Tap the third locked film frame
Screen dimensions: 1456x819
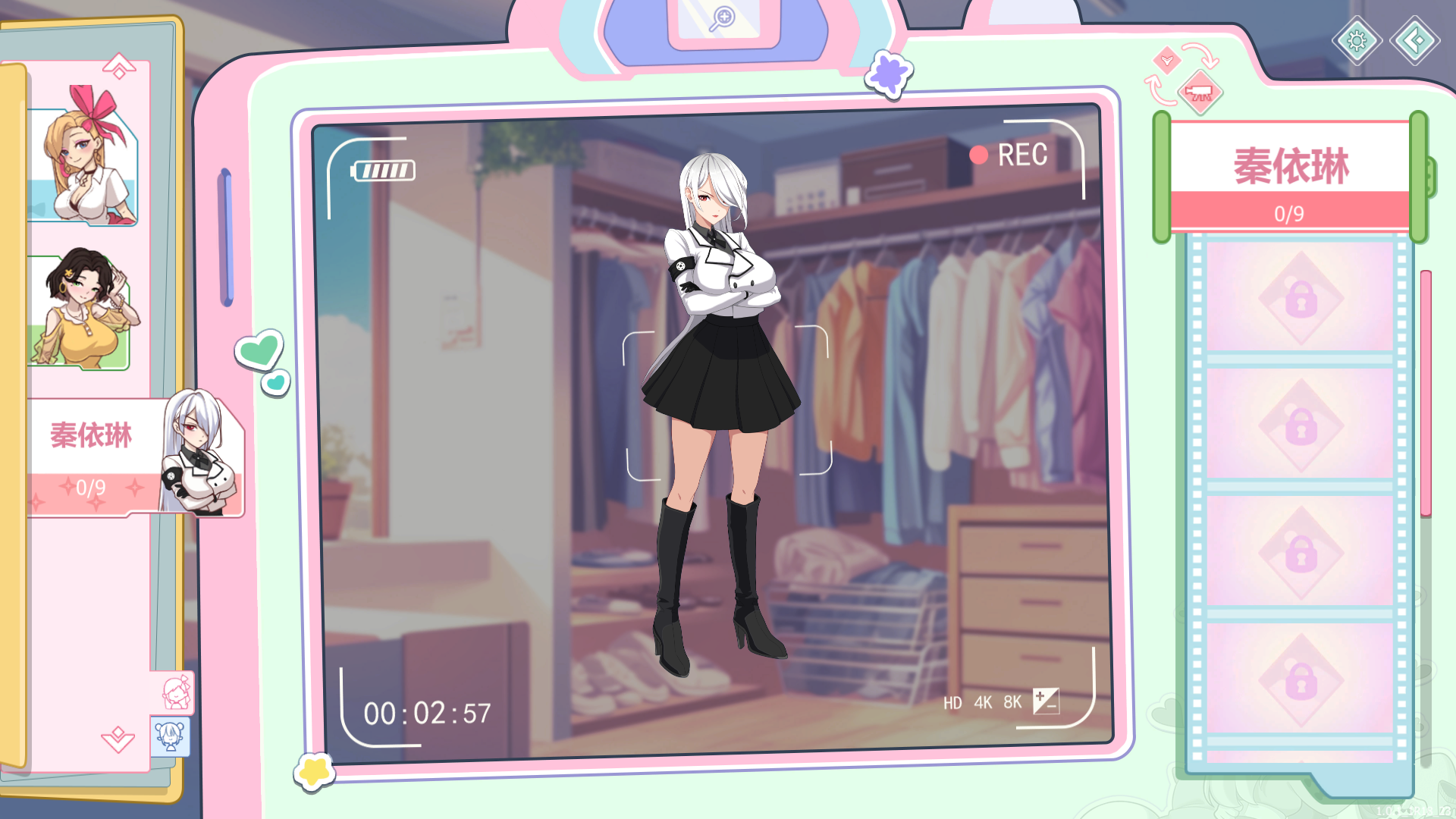tap(1301, 552)
